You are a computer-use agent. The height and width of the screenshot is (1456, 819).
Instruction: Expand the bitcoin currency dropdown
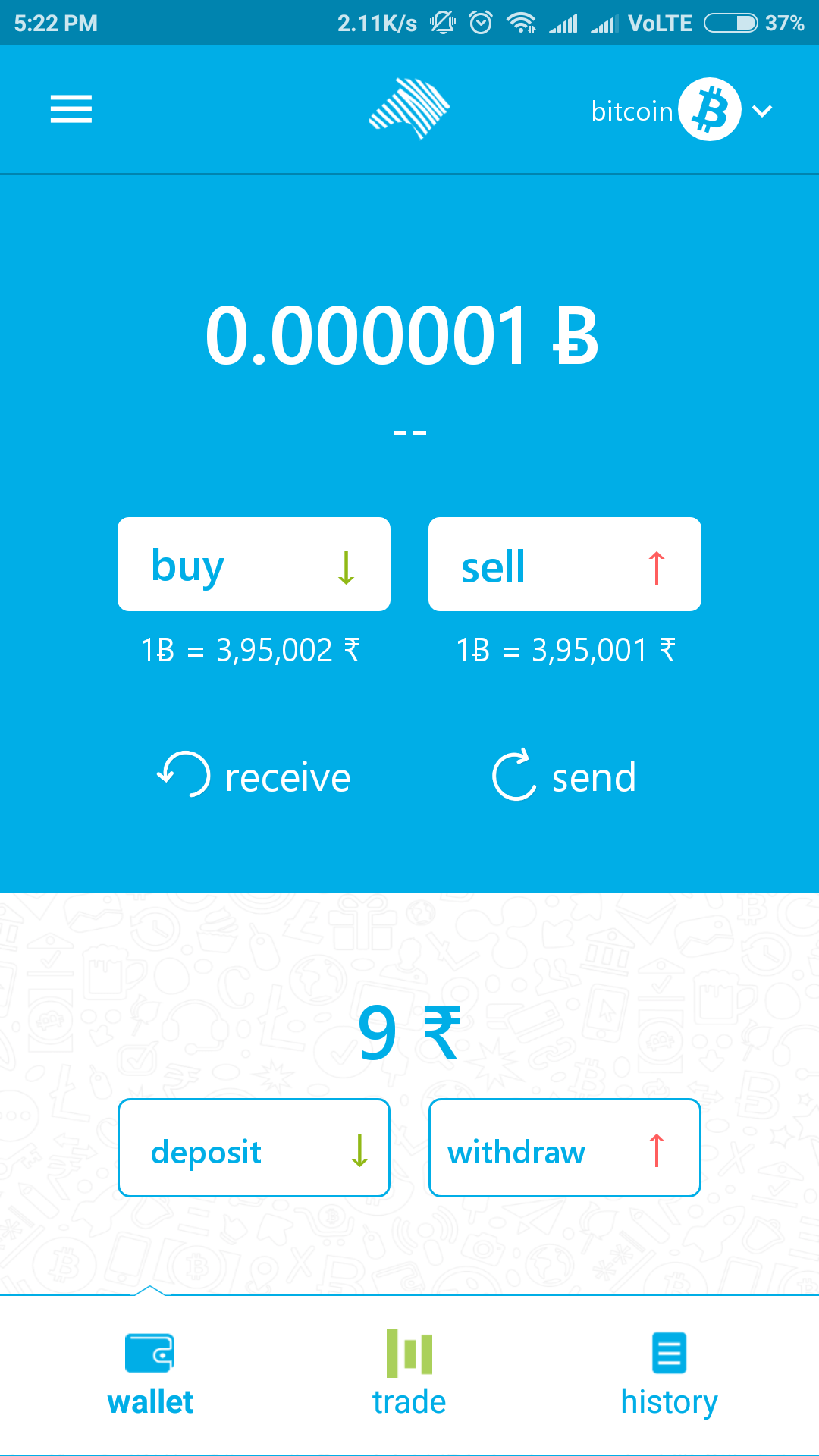click(682, 111)
